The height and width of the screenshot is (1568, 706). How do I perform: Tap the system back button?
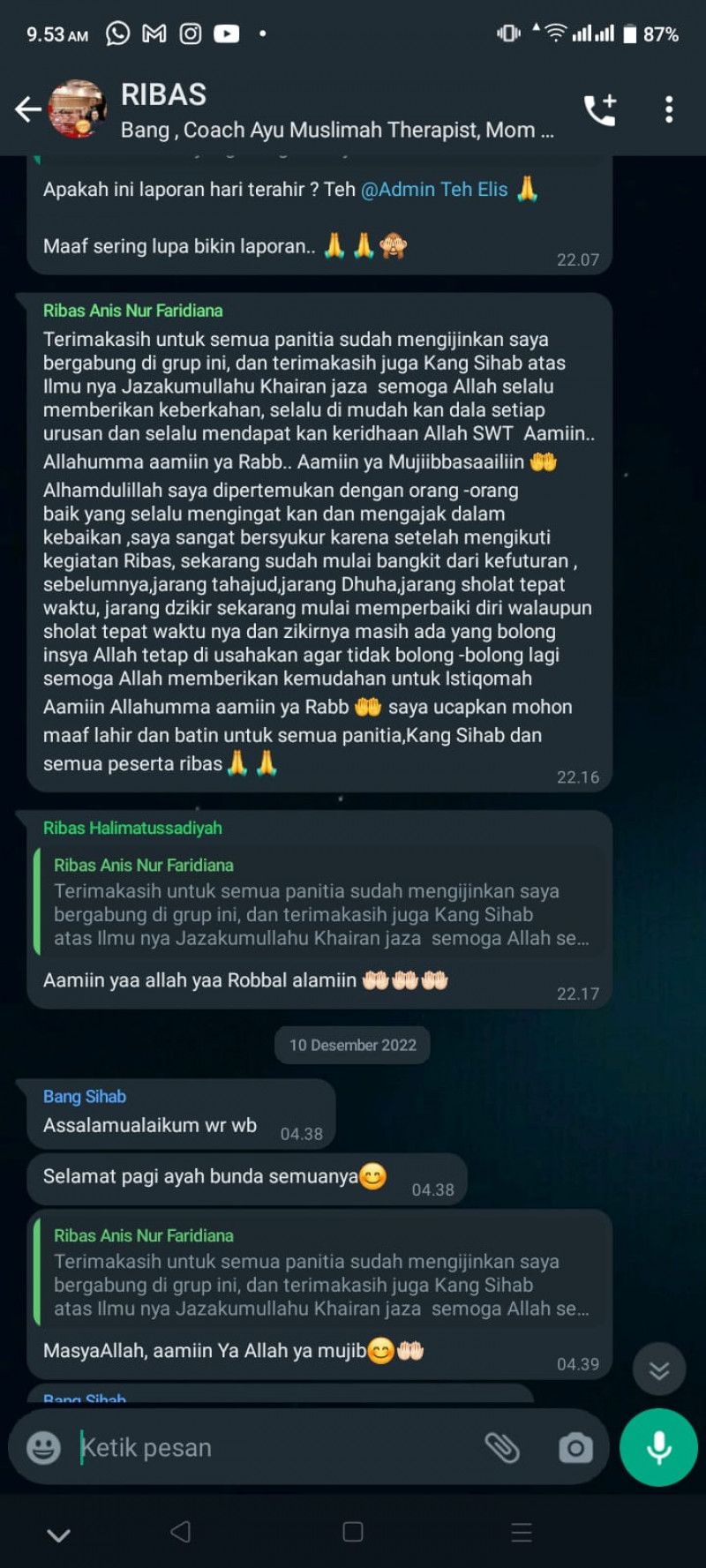[x=180, y=1532]
